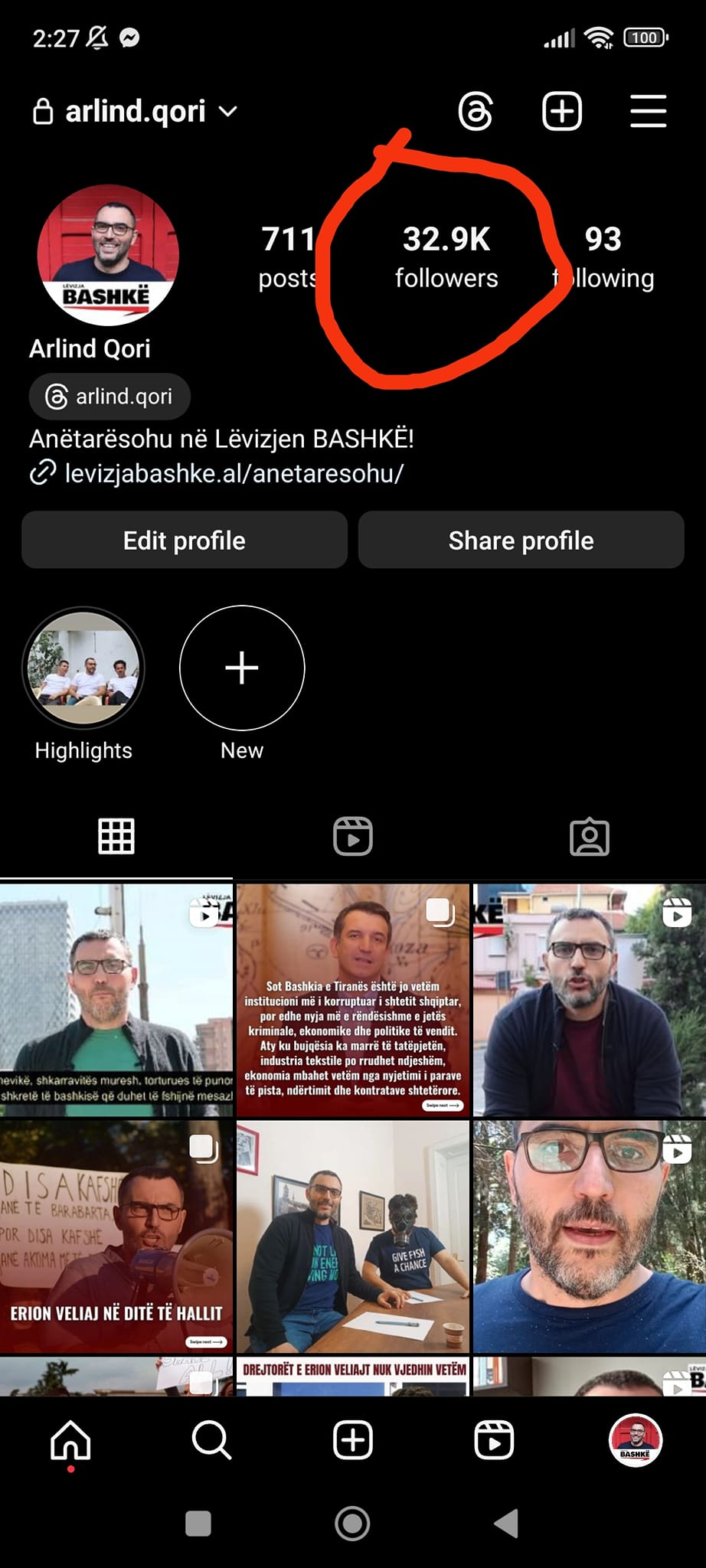The width and height of the screenshot is (706, 1568).
Task: View the 32.9K followers list
Action: (446, 256)
